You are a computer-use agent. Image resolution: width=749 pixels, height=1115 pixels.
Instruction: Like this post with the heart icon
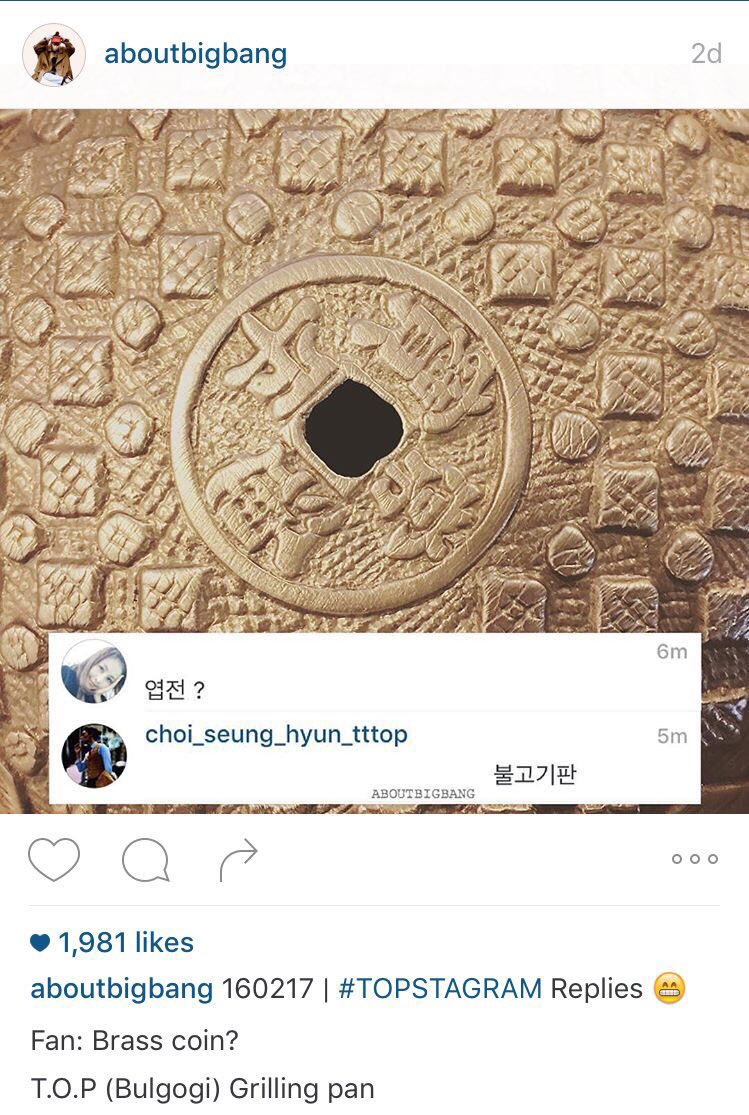coord(54,859)
